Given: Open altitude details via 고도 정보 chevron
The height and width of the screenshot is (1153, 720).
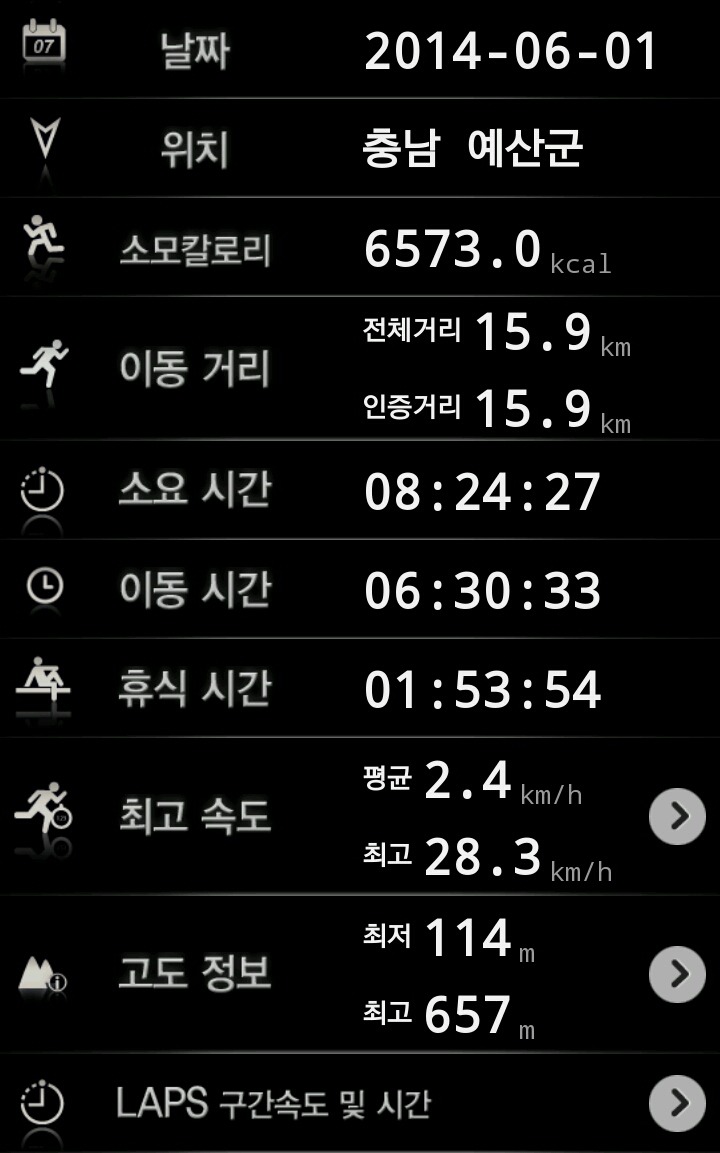Looking at the screenshot, I should (x=677, y=973).
